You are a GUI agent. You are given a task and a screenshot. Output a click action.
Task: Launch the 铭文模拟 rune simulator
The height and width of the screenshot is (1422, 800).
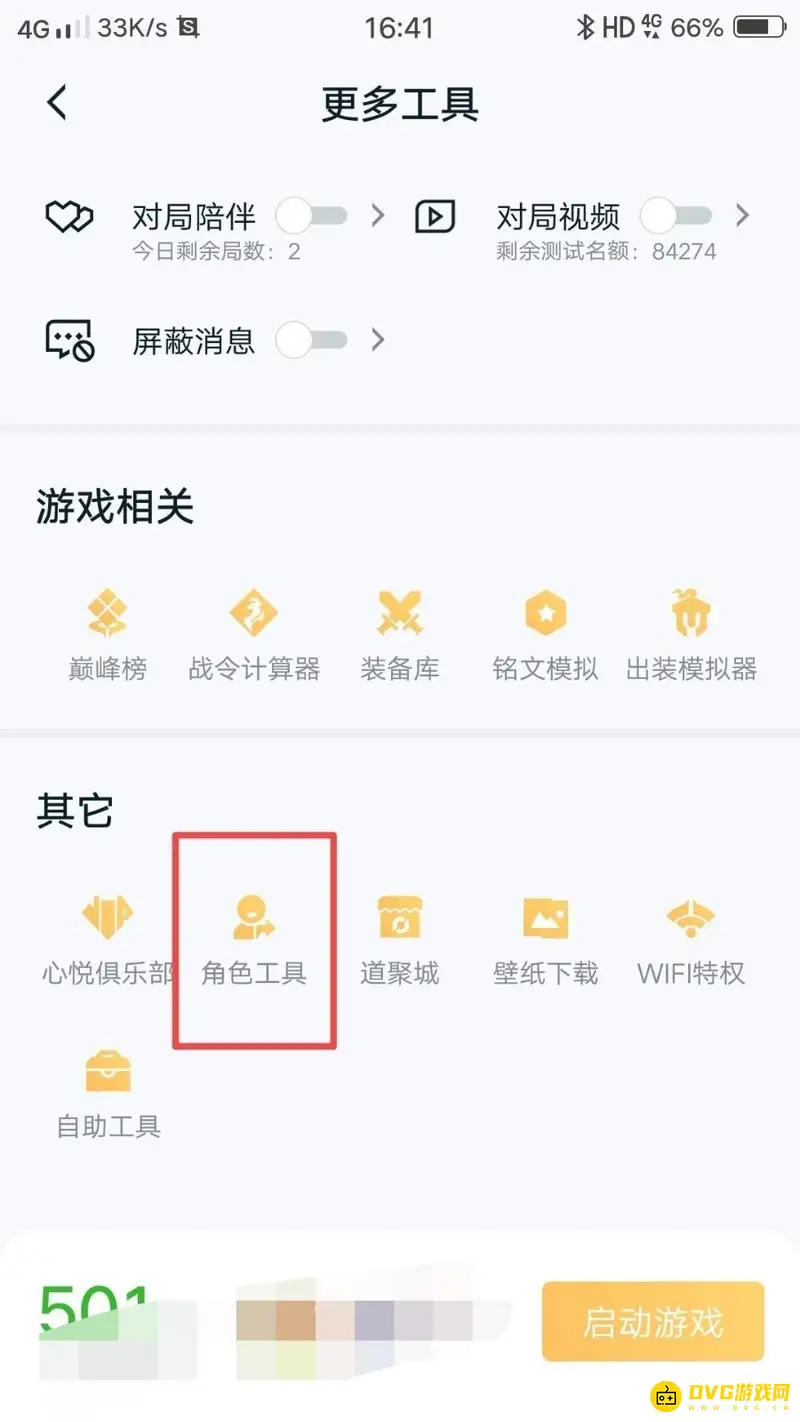545,635
